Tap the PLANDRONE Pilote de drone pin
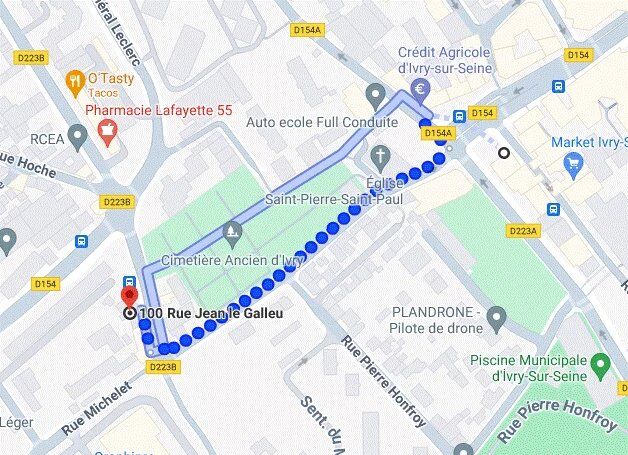 tap(497, 318)
